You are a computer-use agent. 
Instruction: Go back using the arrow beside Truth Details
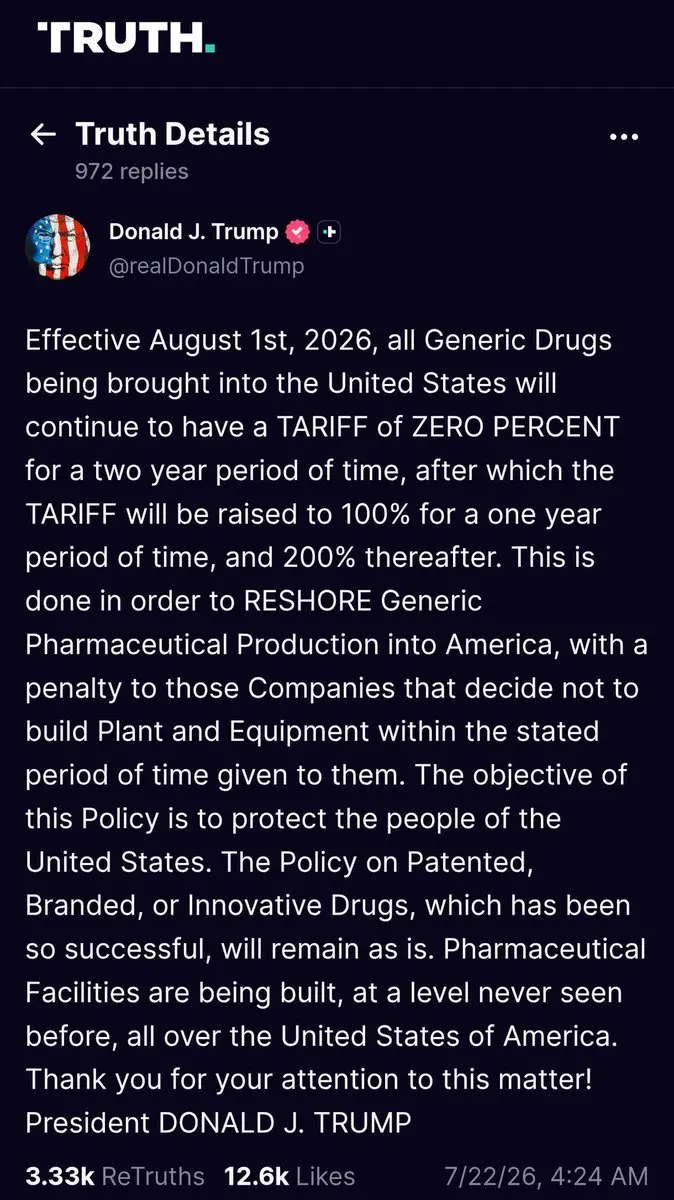click(43, 135)
